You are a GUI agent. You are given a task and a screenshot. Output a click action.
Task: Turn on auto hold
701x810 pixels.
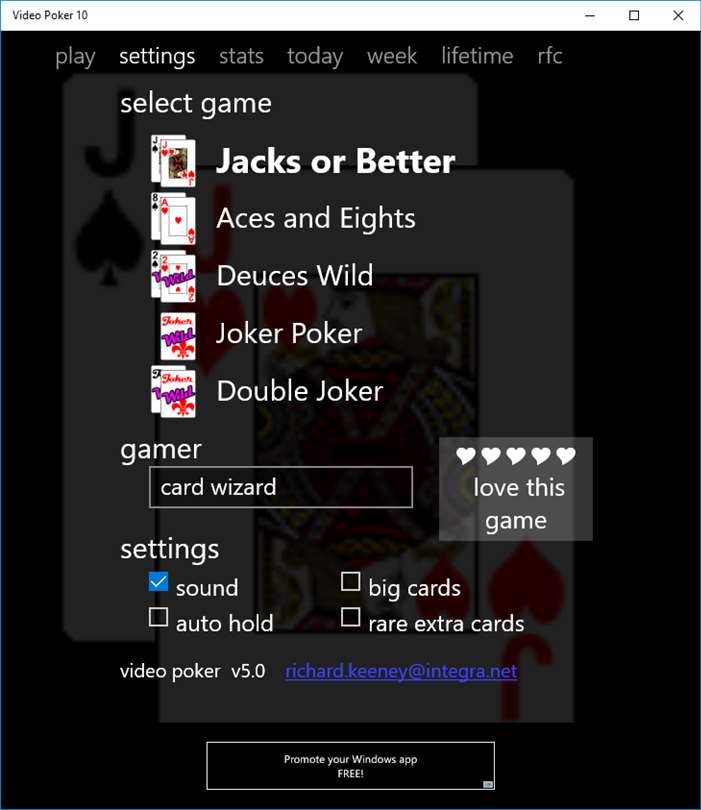click(x=158, y=618)
